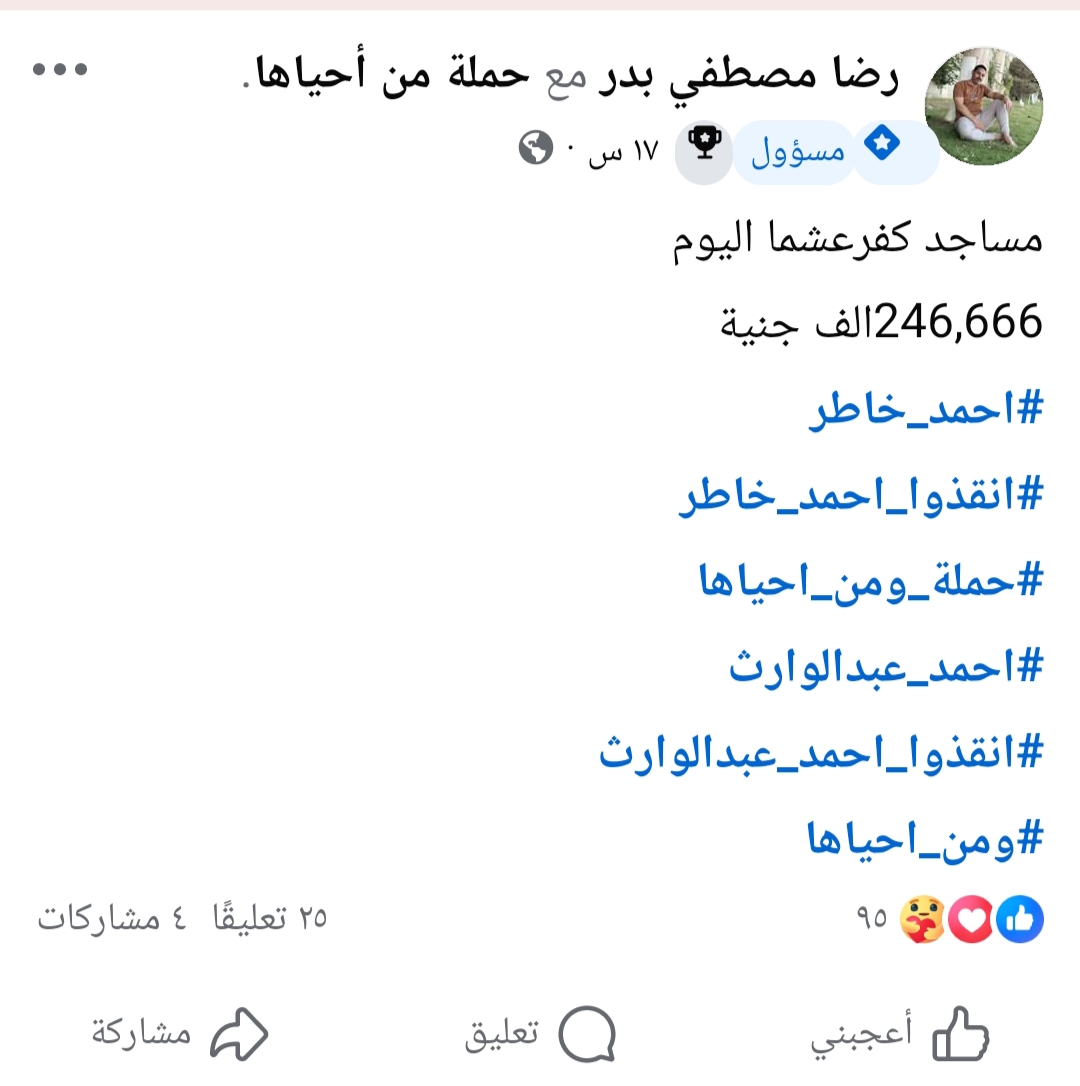Open رضا مصطفي بدر's profile picture
1080x1086 pixels.
986,103
